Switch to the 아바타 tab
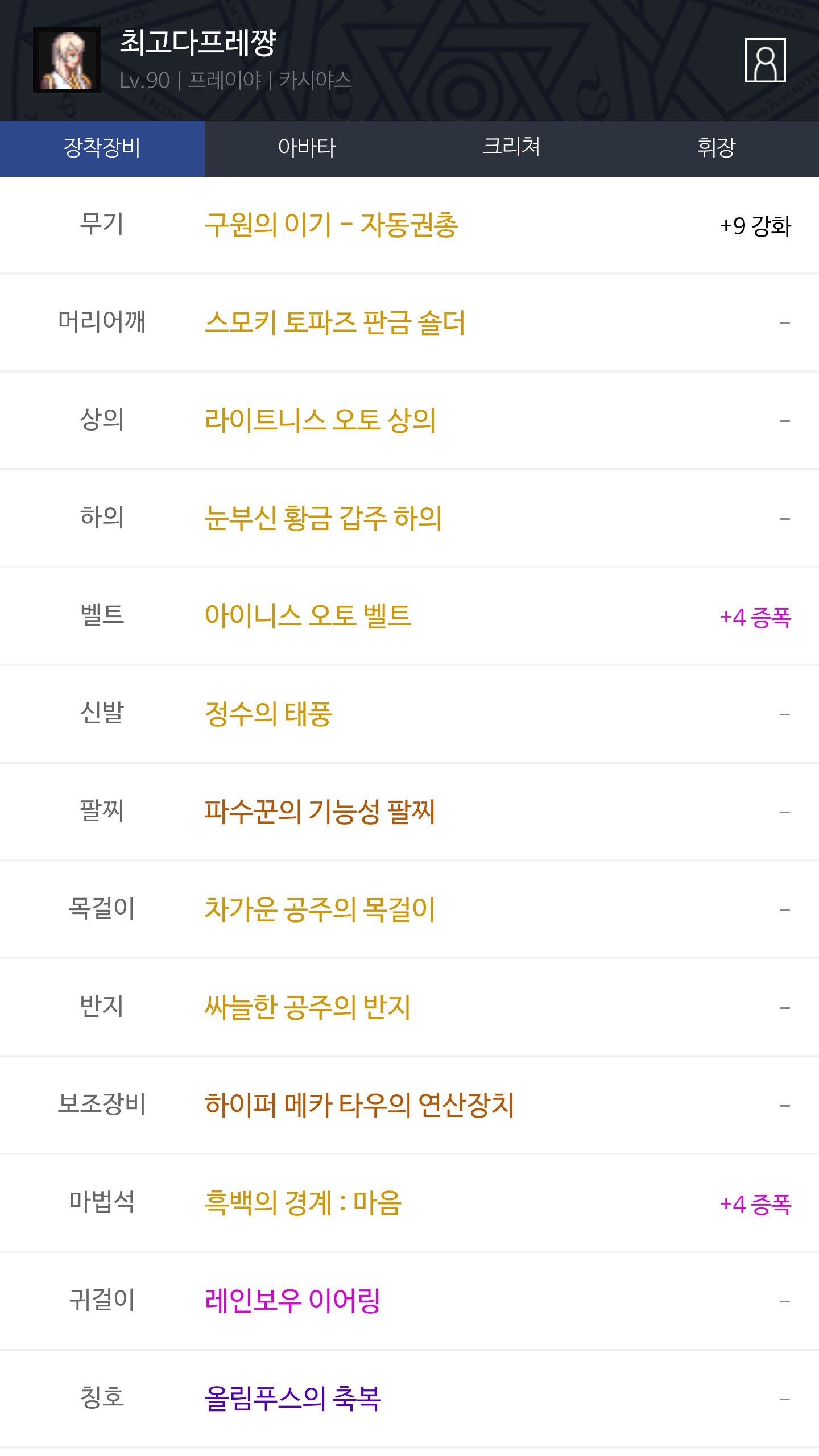 click(x=307, y=148)
